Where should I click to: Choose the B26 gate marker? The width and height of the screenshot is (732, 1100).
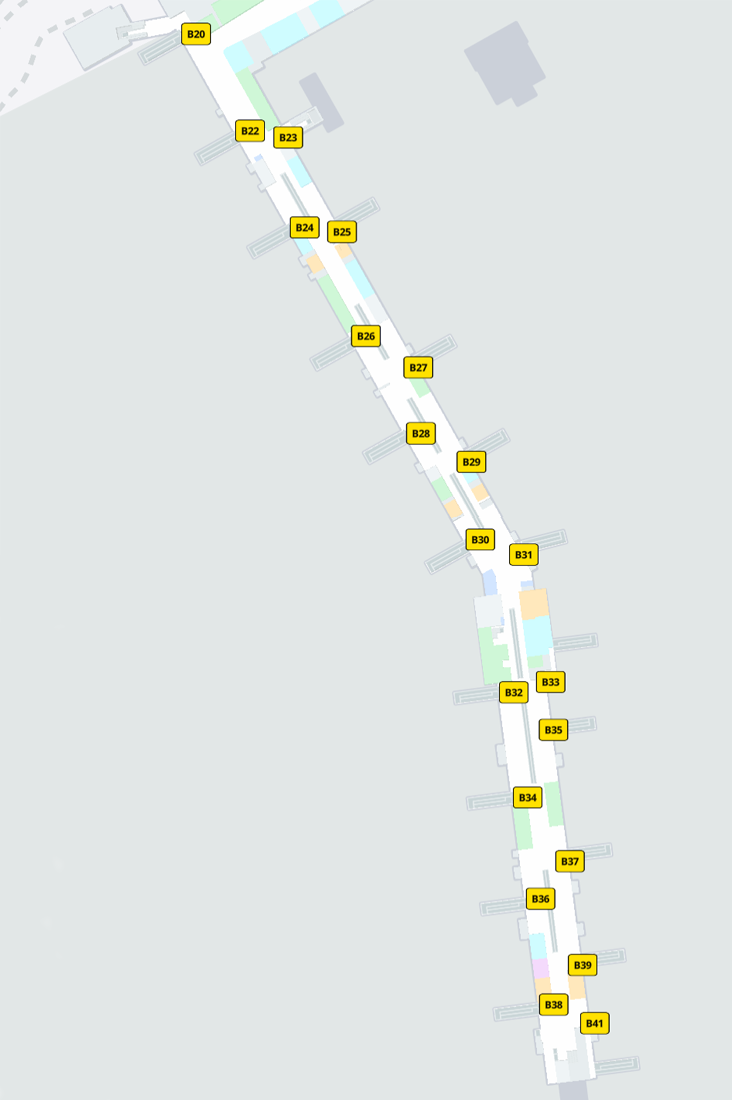tap(366, 336)
